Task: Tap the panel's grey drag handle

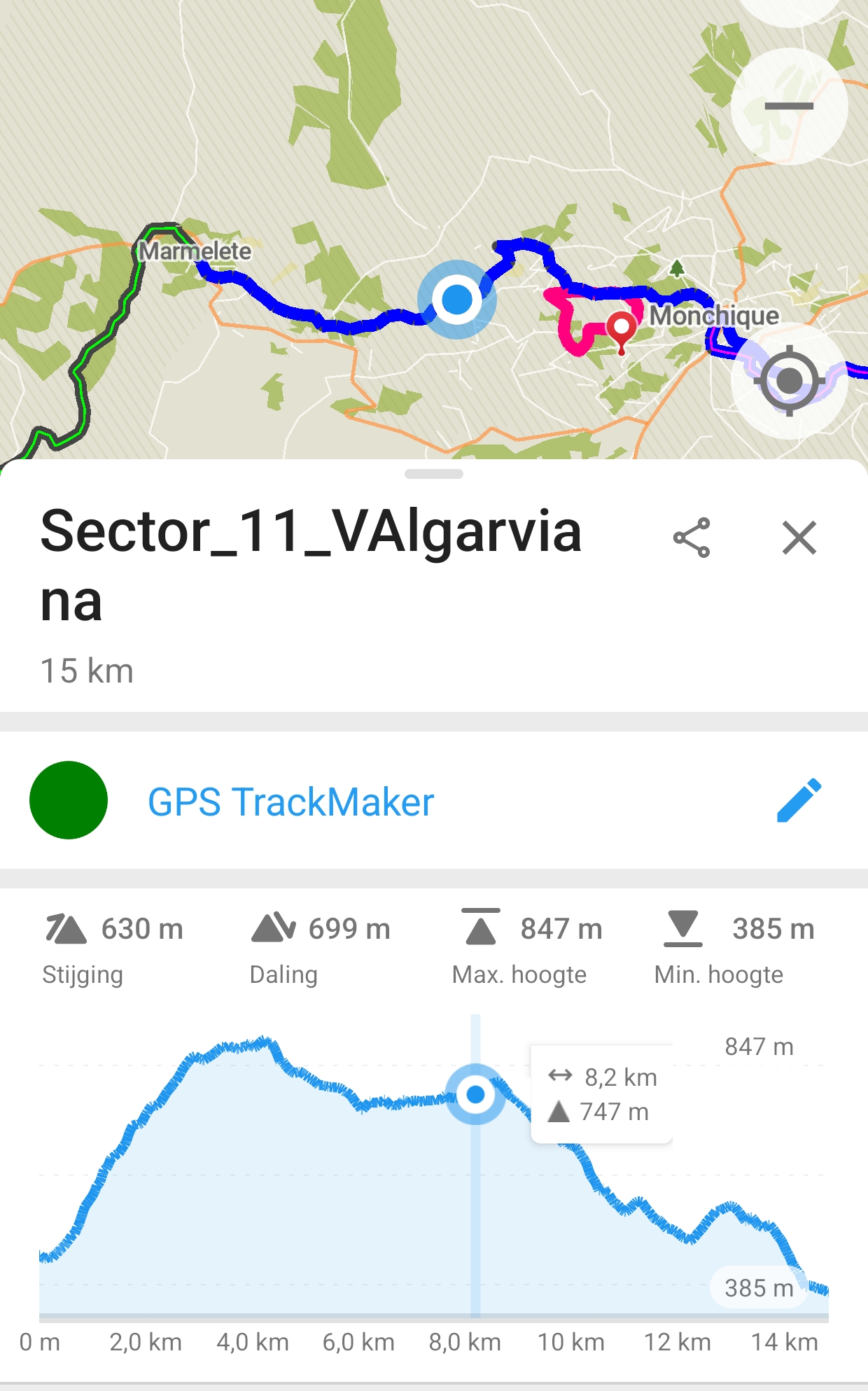Action: tap(434, 474)
